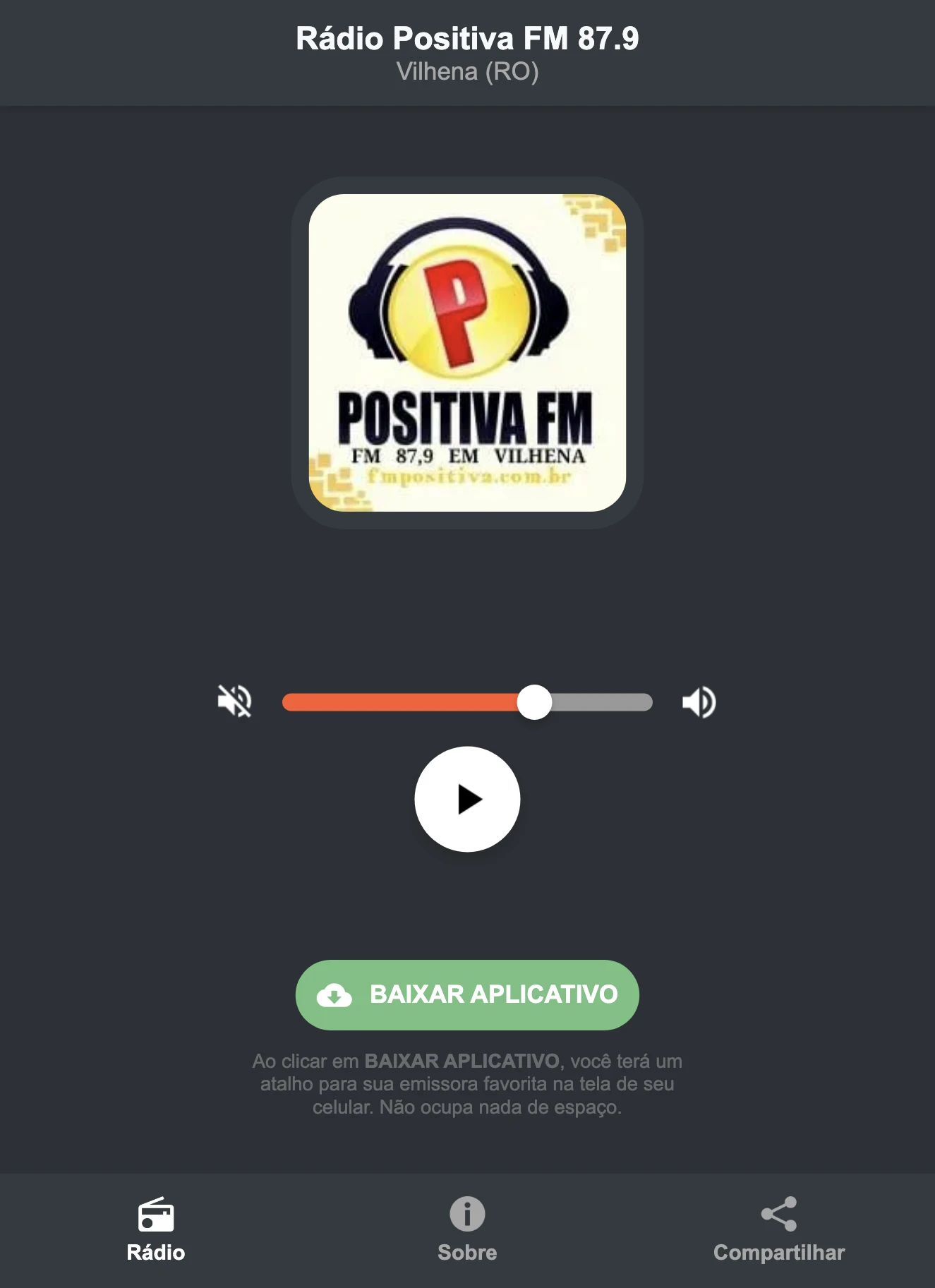Switch to the Sobre tab
935x1288 pixels.
[x=467, y=1228]
